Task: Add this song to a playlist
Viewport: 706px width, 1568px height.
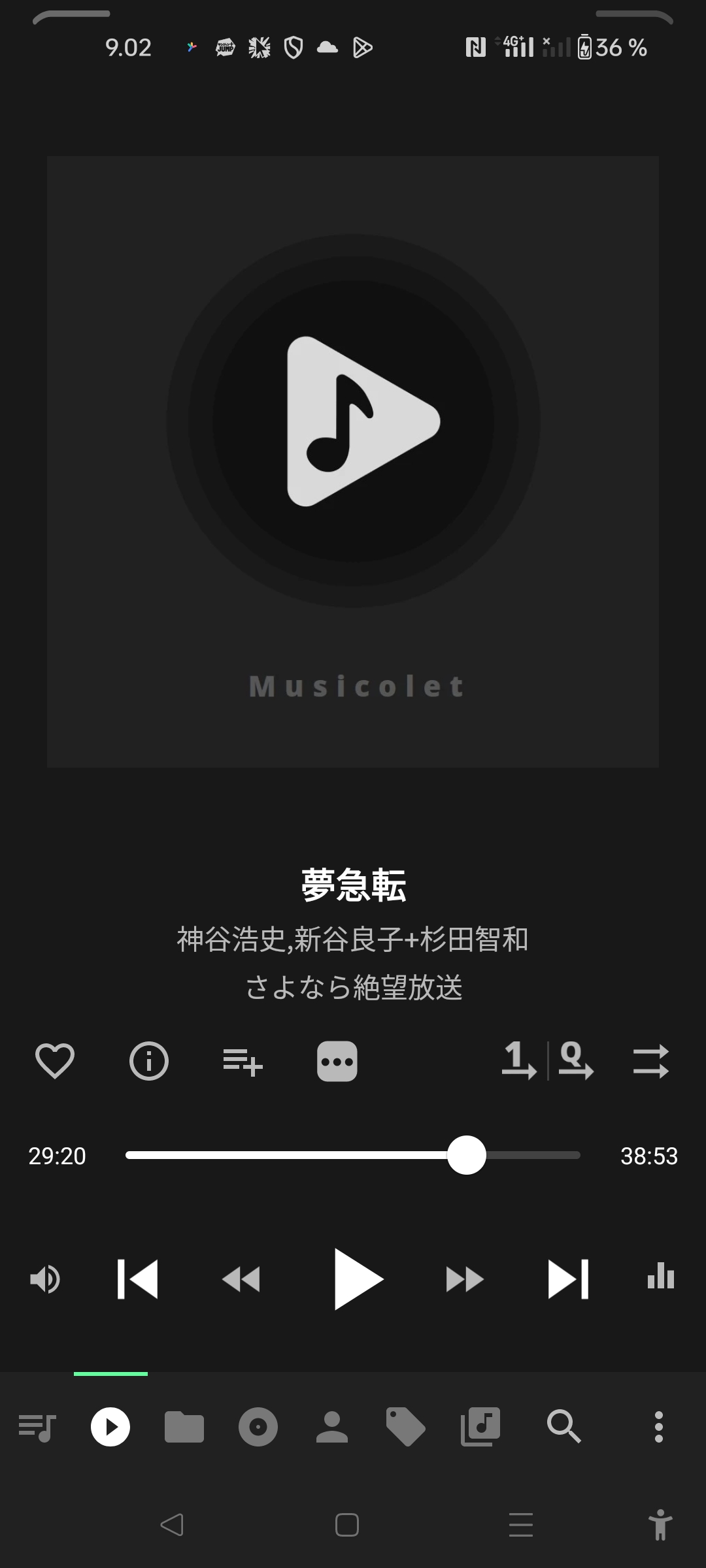Action: (243, 1062)
